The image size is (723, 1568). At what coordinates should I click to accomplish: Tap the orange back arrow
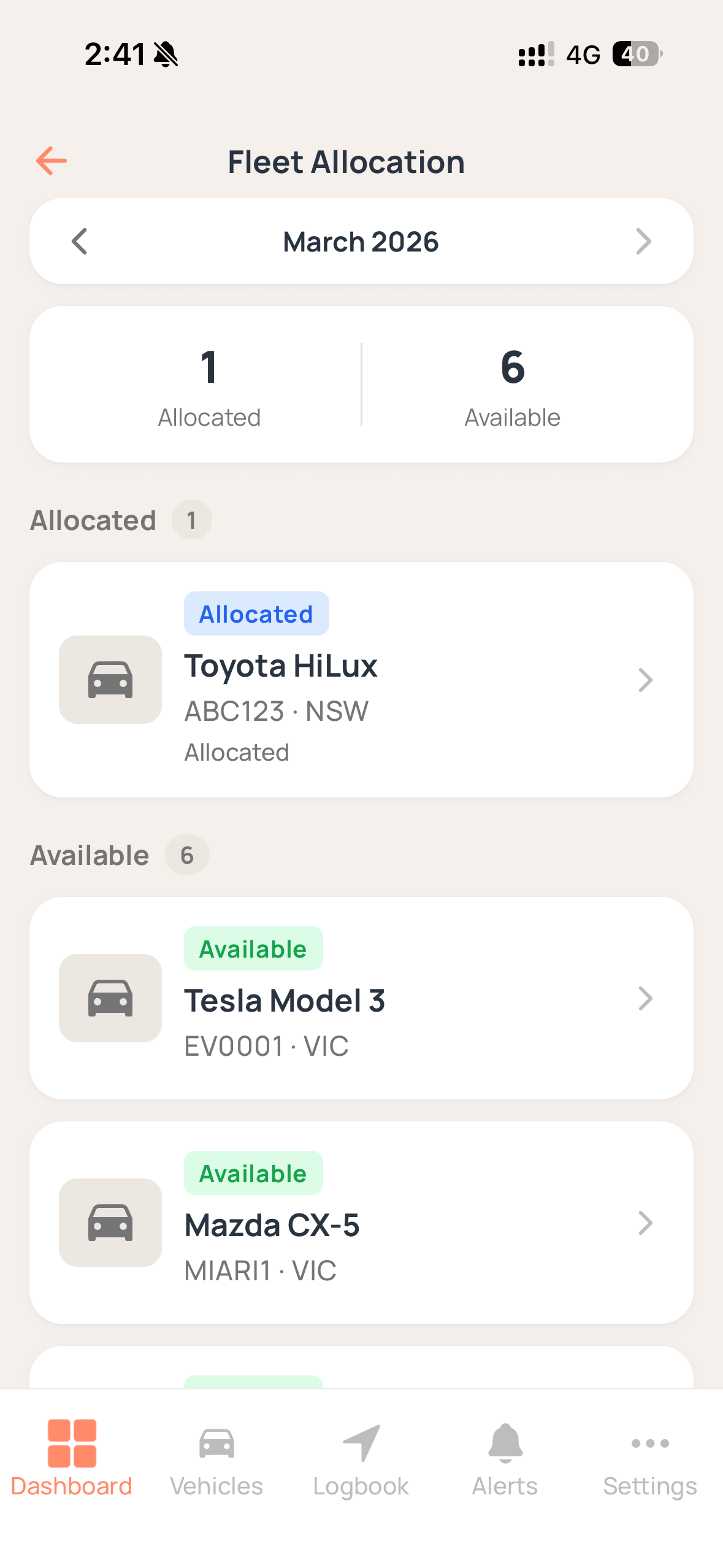tap(52, 160)
